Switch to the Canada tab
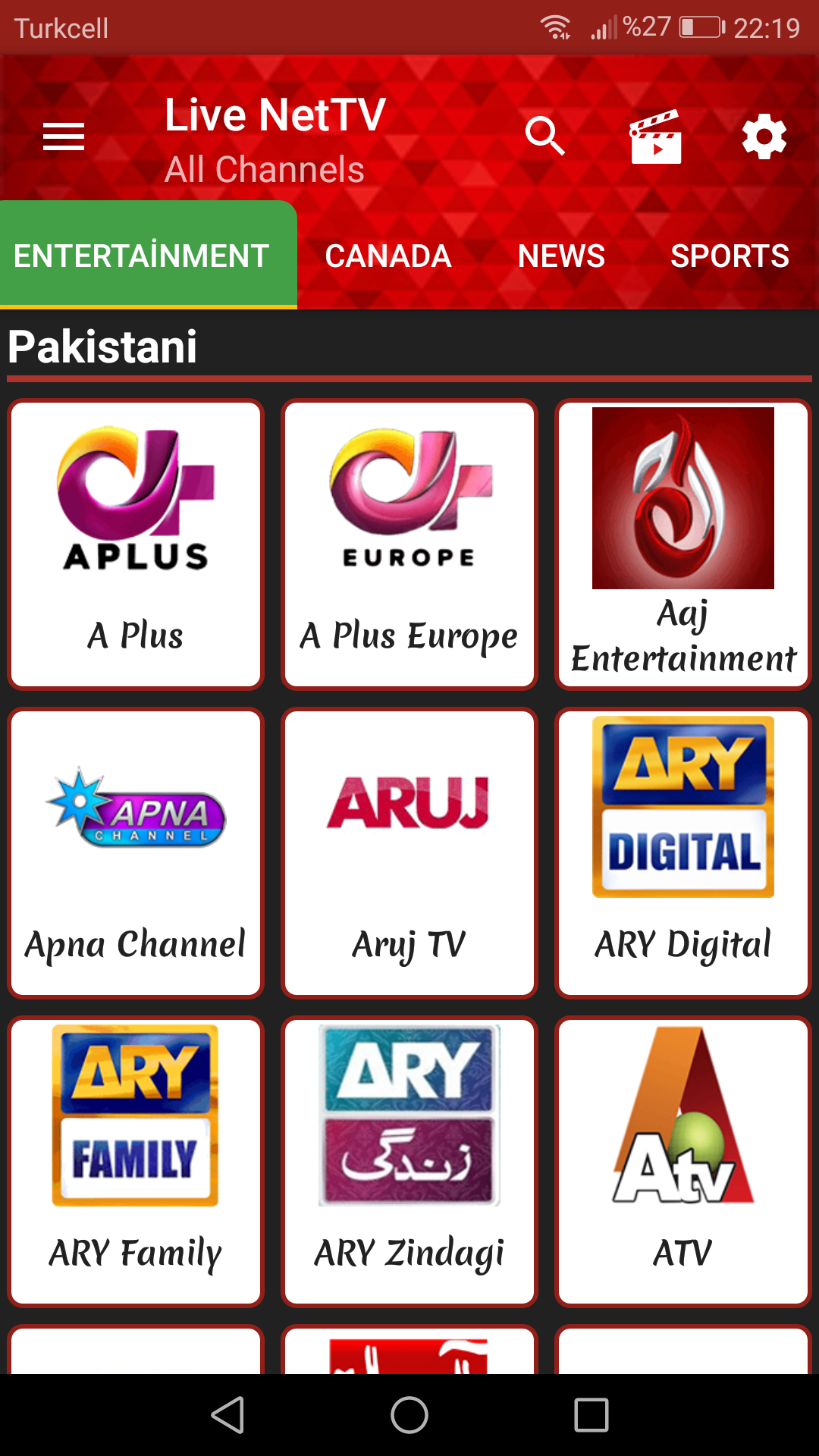This screenshot has width=819, height=1456. 388,256
